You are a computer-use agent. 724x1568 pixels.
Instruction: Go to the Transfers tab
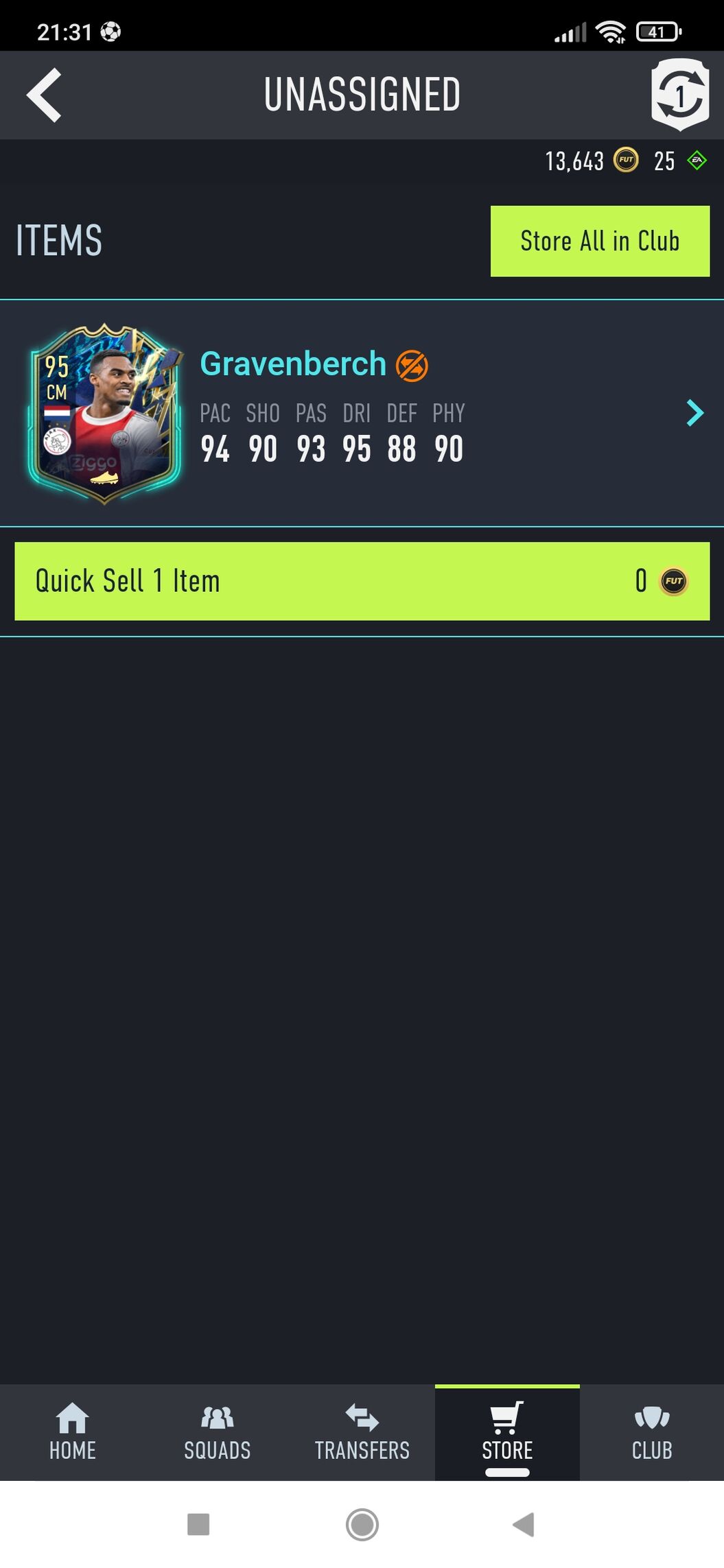pos(362,1432)
